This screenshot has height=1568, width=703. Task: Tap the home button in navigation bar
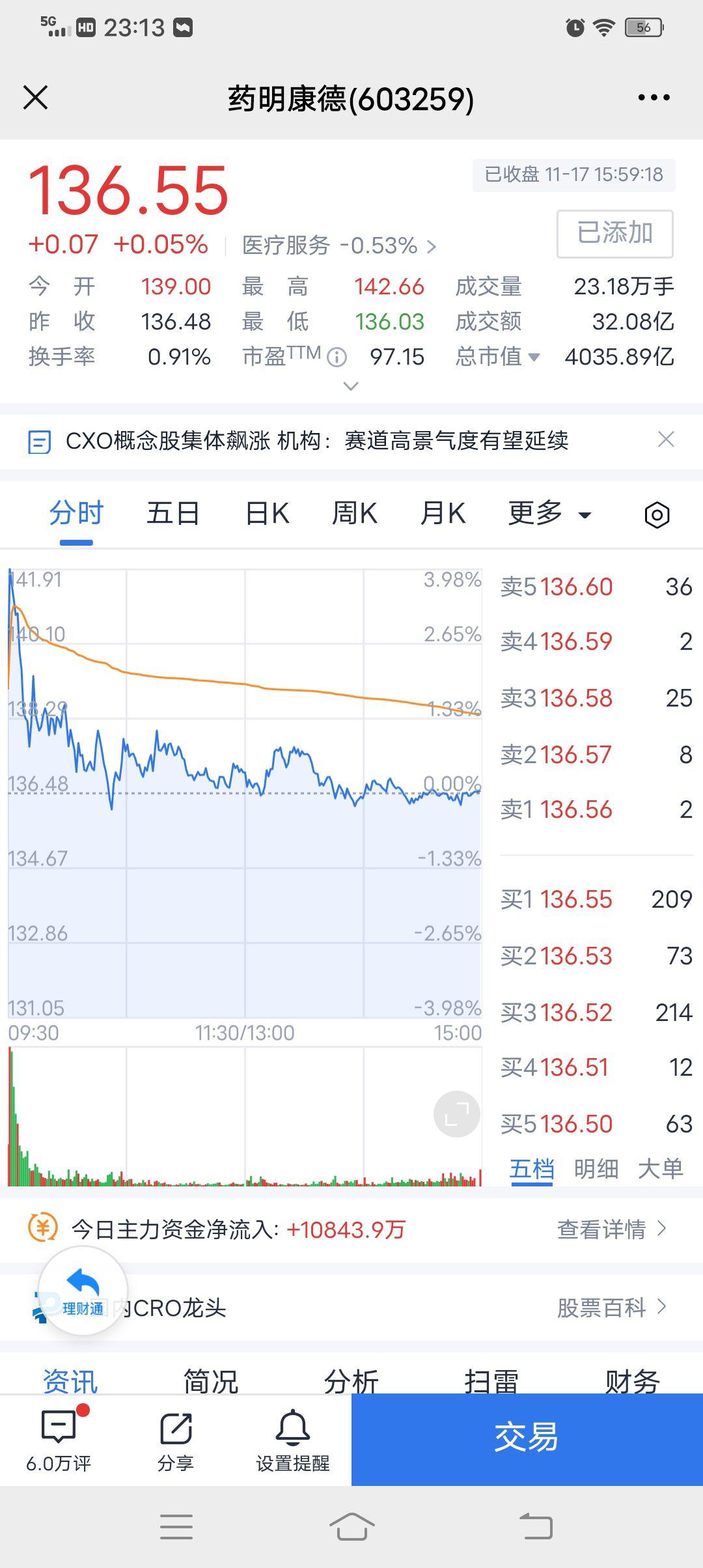351,1527
